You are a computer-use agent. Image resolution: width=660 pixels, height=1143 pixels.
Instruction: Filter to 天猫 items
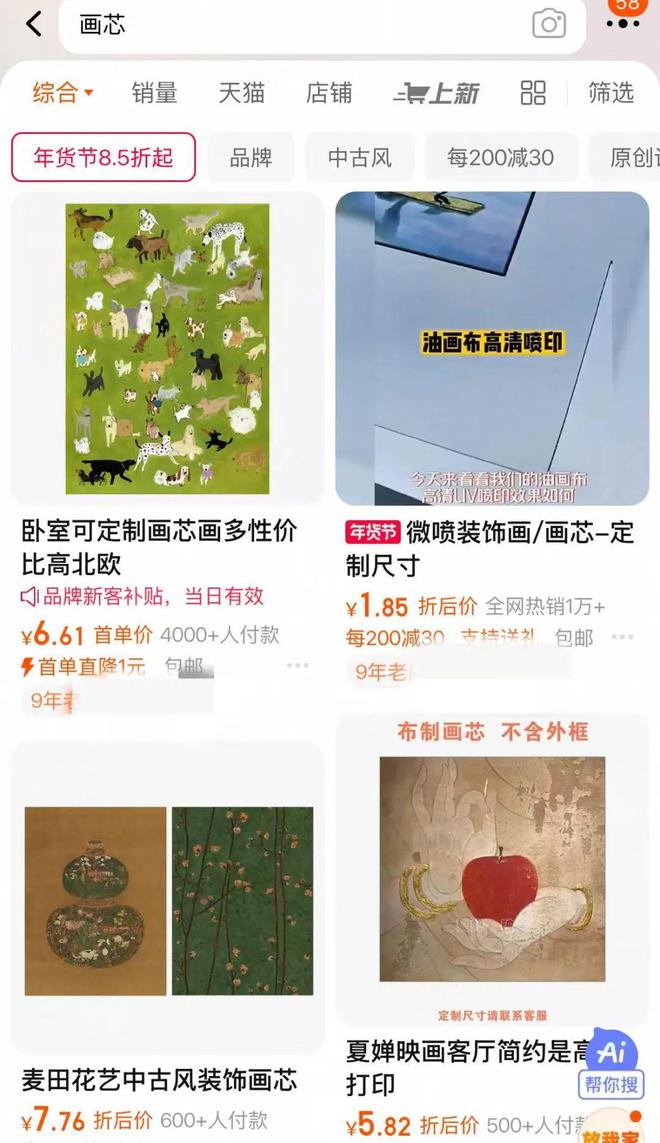click(241, 93)
